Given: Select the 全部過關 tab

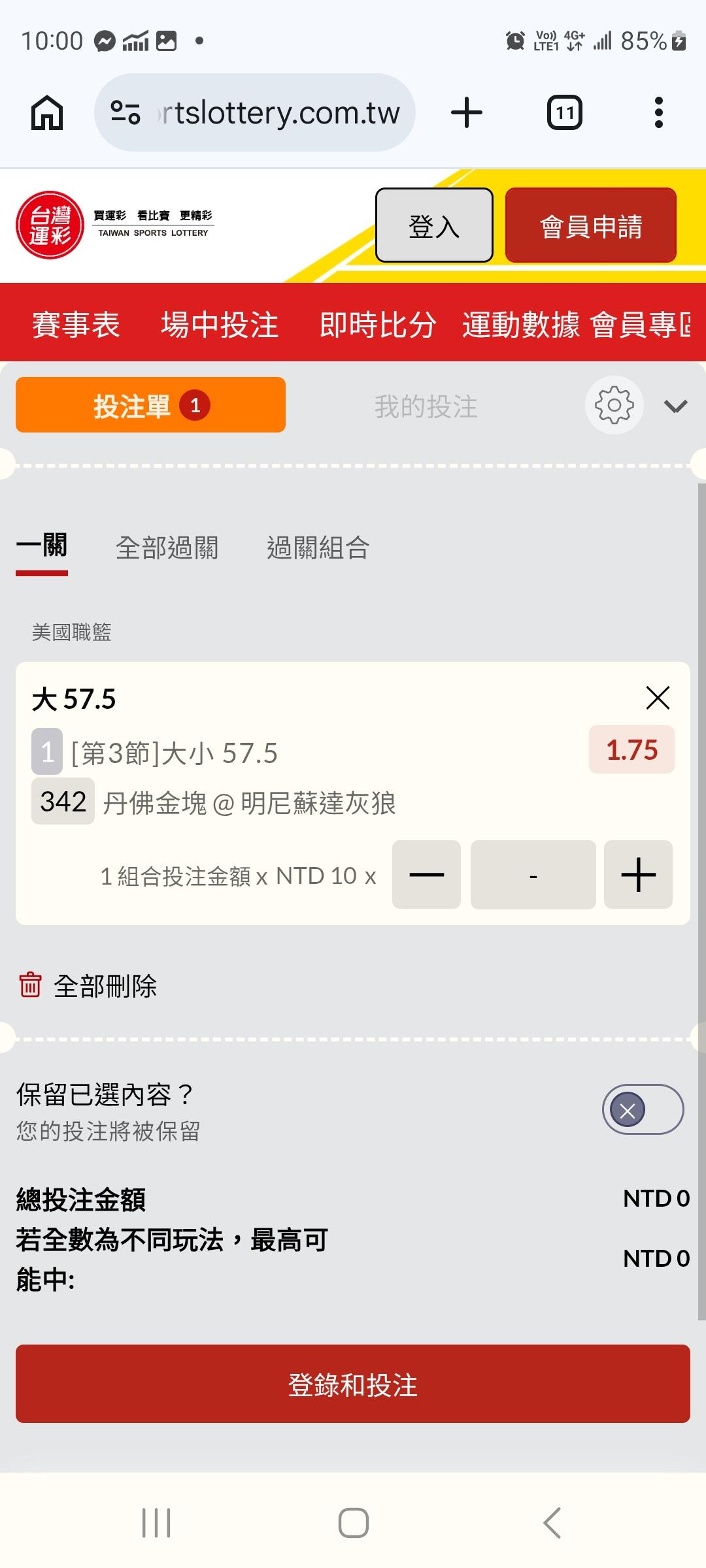Looking at the screenshot, I should (x=167, y=547).
